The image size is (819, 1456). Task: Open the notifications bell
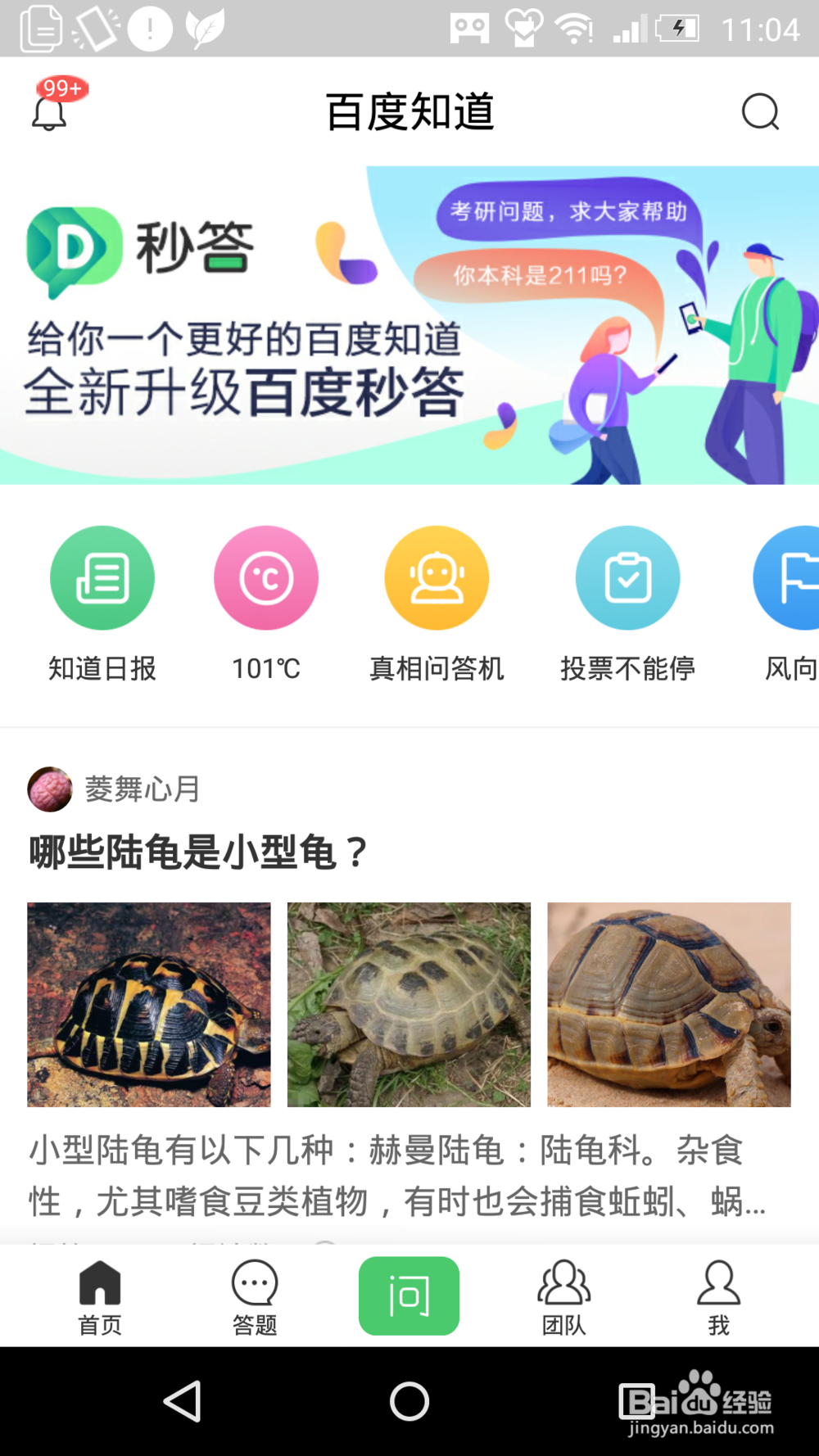pyautogui.click(x=50, y=111)
